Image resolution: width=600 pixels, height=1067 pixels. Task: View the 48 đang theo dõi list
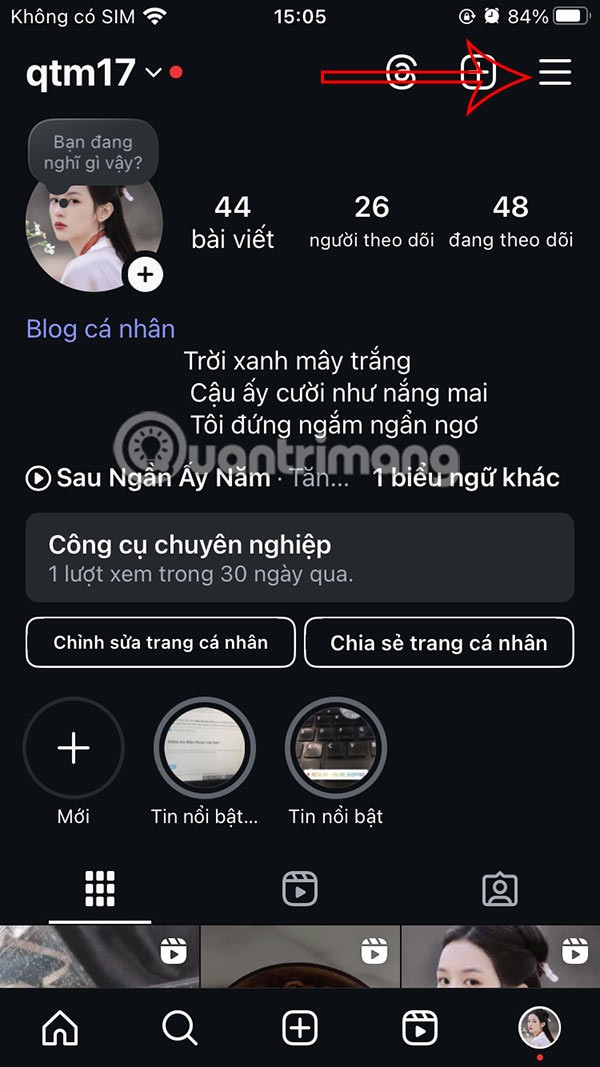click(x=510, y=222)
